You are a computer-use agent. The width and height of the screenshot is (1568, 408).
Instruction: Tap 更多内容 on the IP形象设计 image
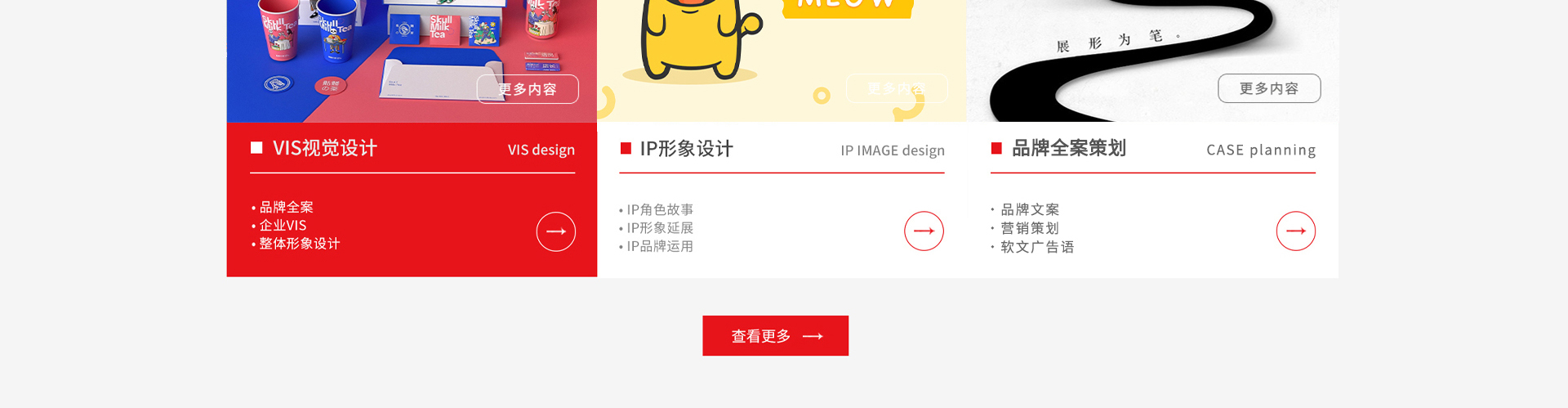897,88
